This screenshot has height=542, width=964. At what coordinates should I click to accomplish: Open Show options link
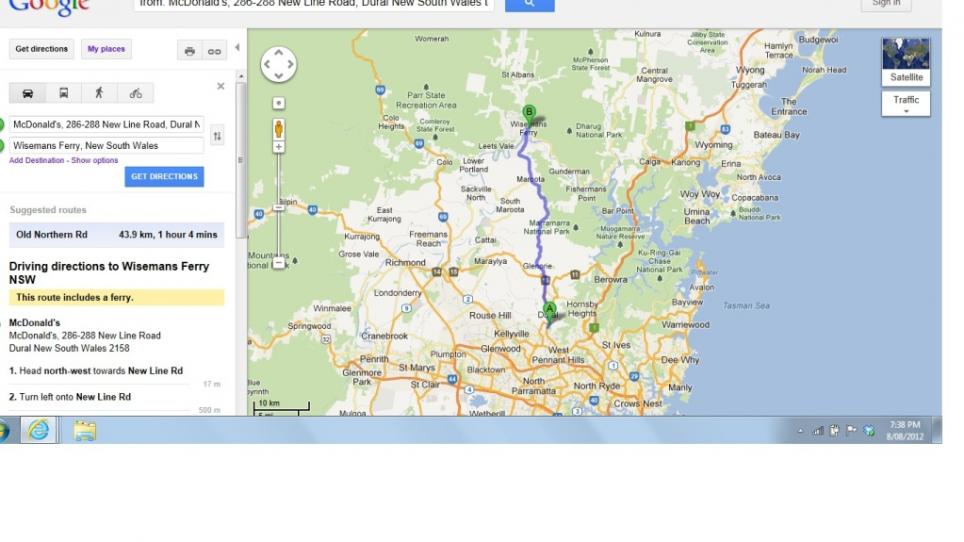tap(95, 160)
